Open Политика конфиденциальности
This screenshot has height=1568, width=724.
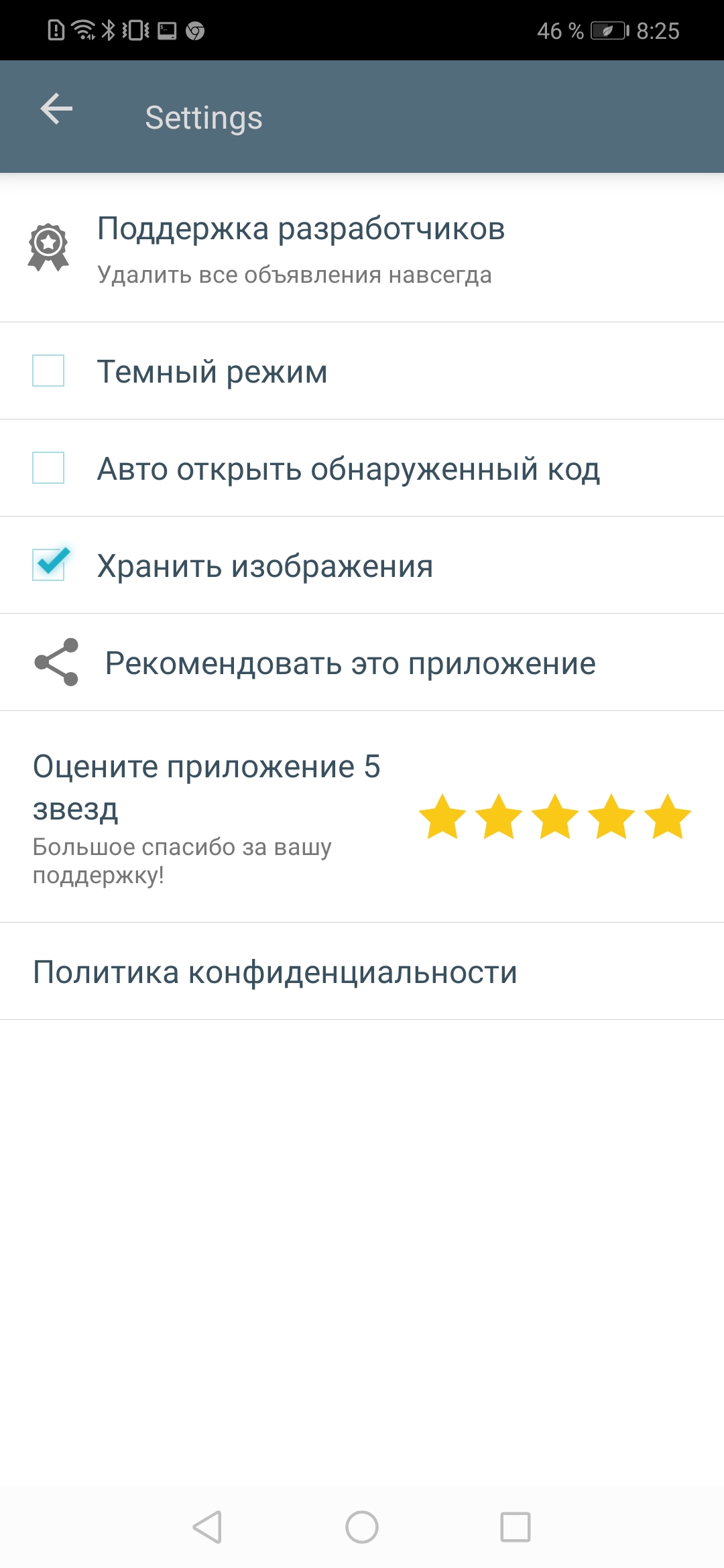pyautogui.click(x=274, y=971)
